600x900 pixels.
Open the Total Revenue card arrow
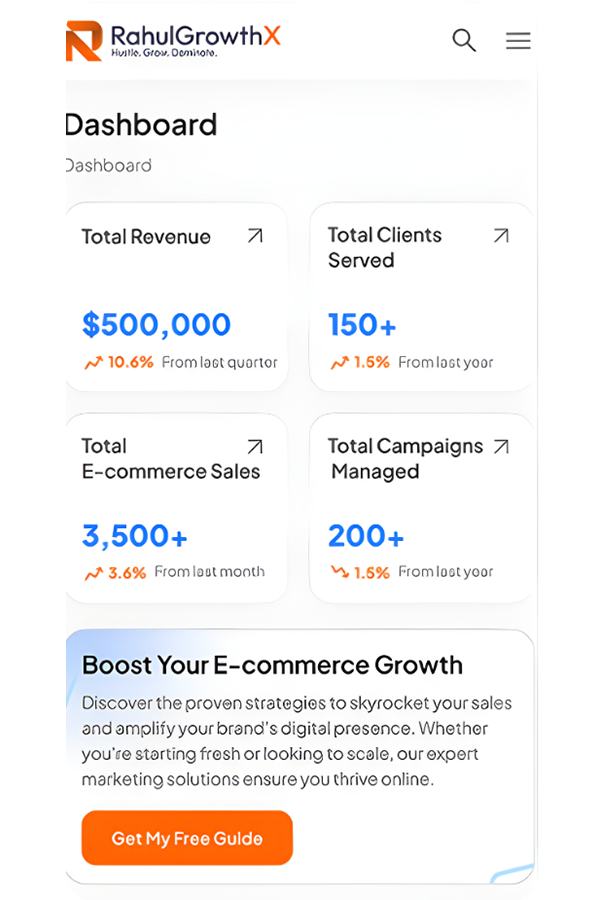[255, 236]
